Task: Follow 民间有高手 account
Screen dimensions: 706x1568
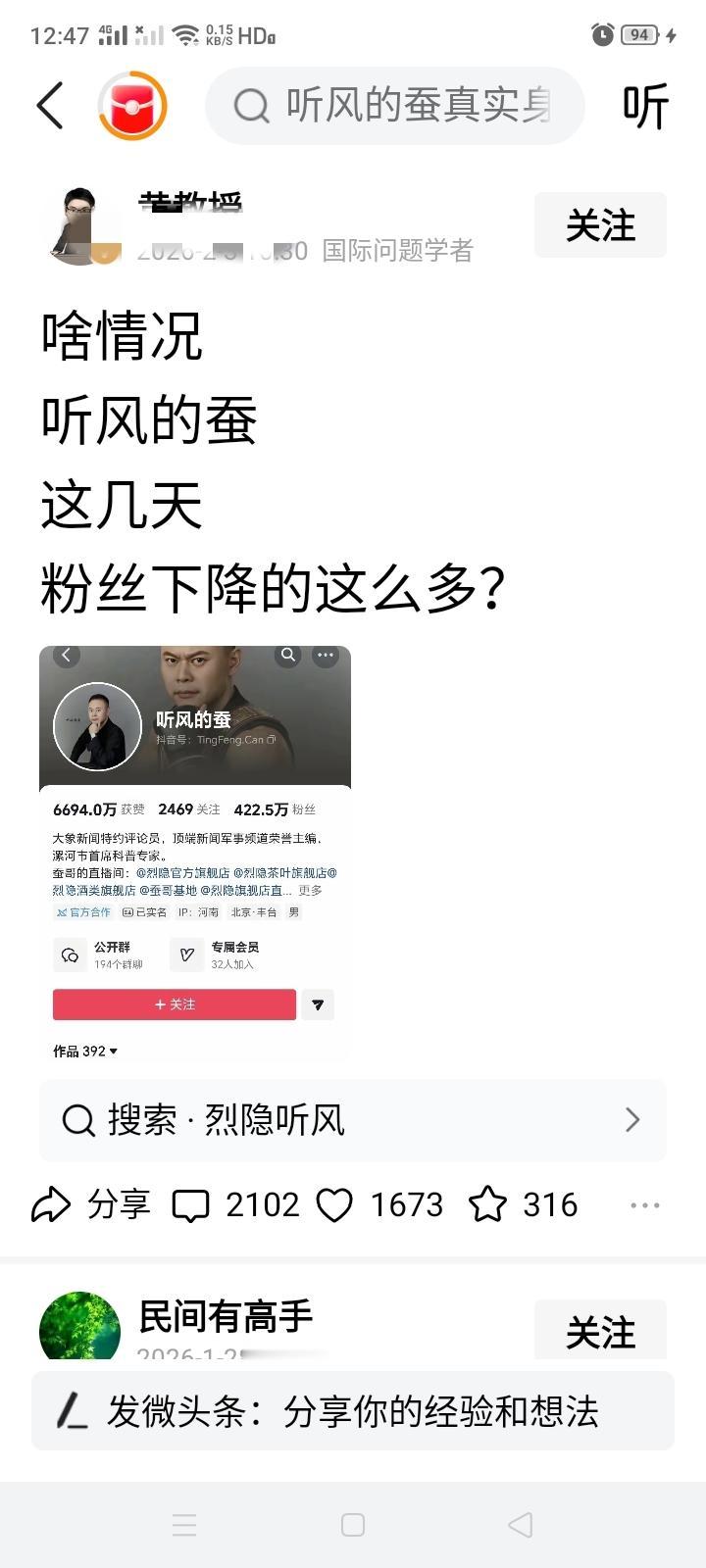Action: [599, 1331]
